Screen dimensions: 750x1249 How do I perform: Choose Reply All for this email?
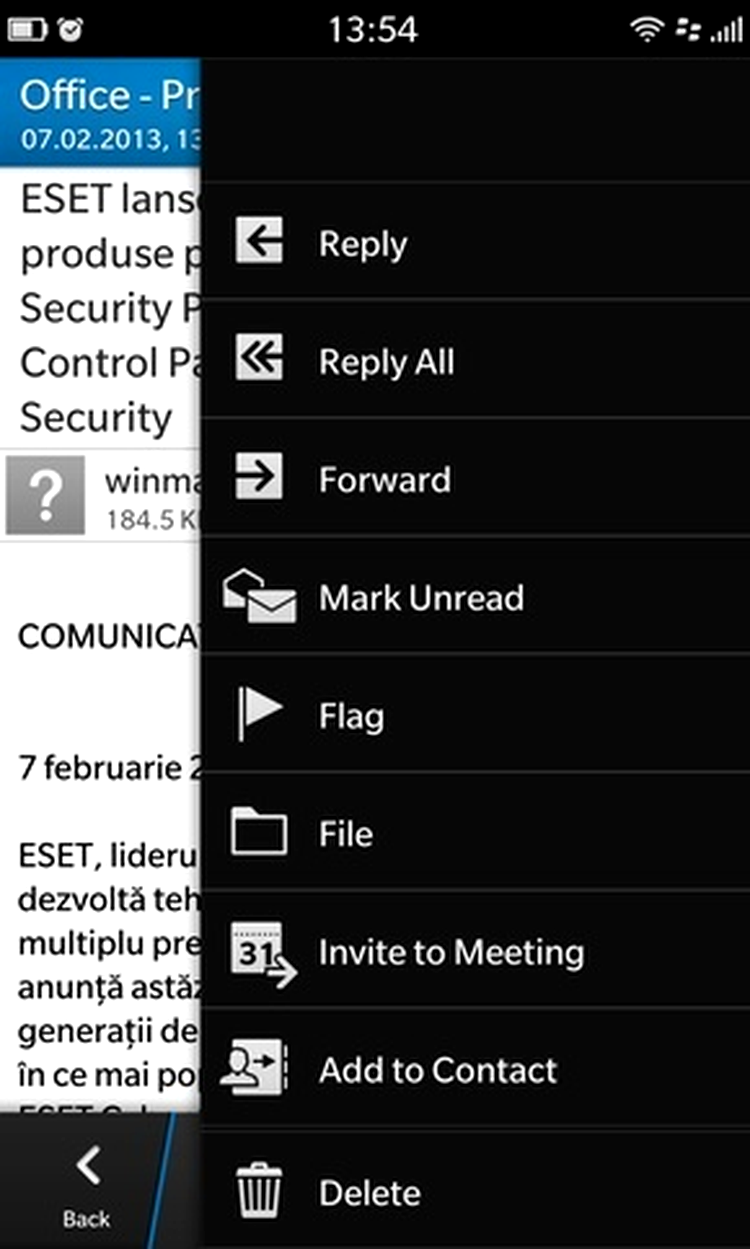click(475, 360)
